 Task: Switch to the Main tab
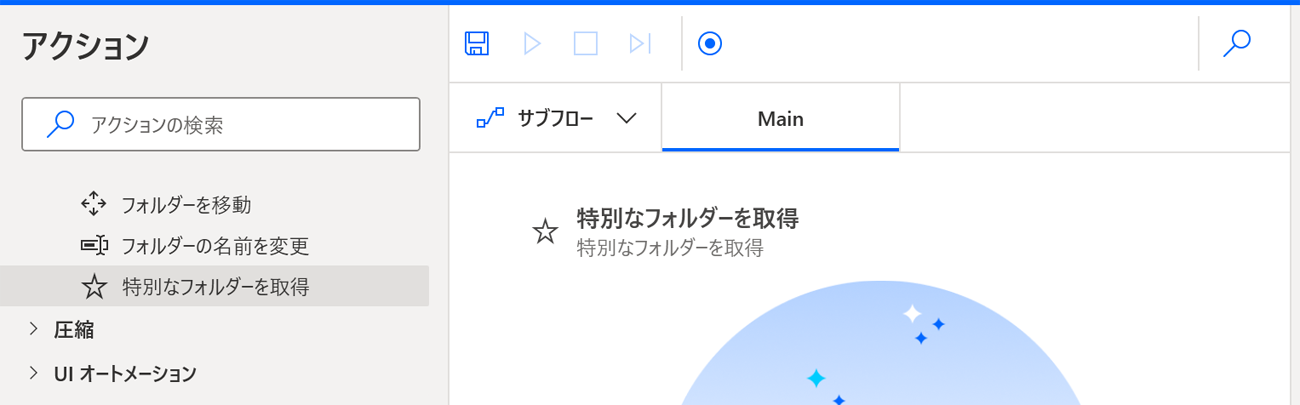point(781,118)
